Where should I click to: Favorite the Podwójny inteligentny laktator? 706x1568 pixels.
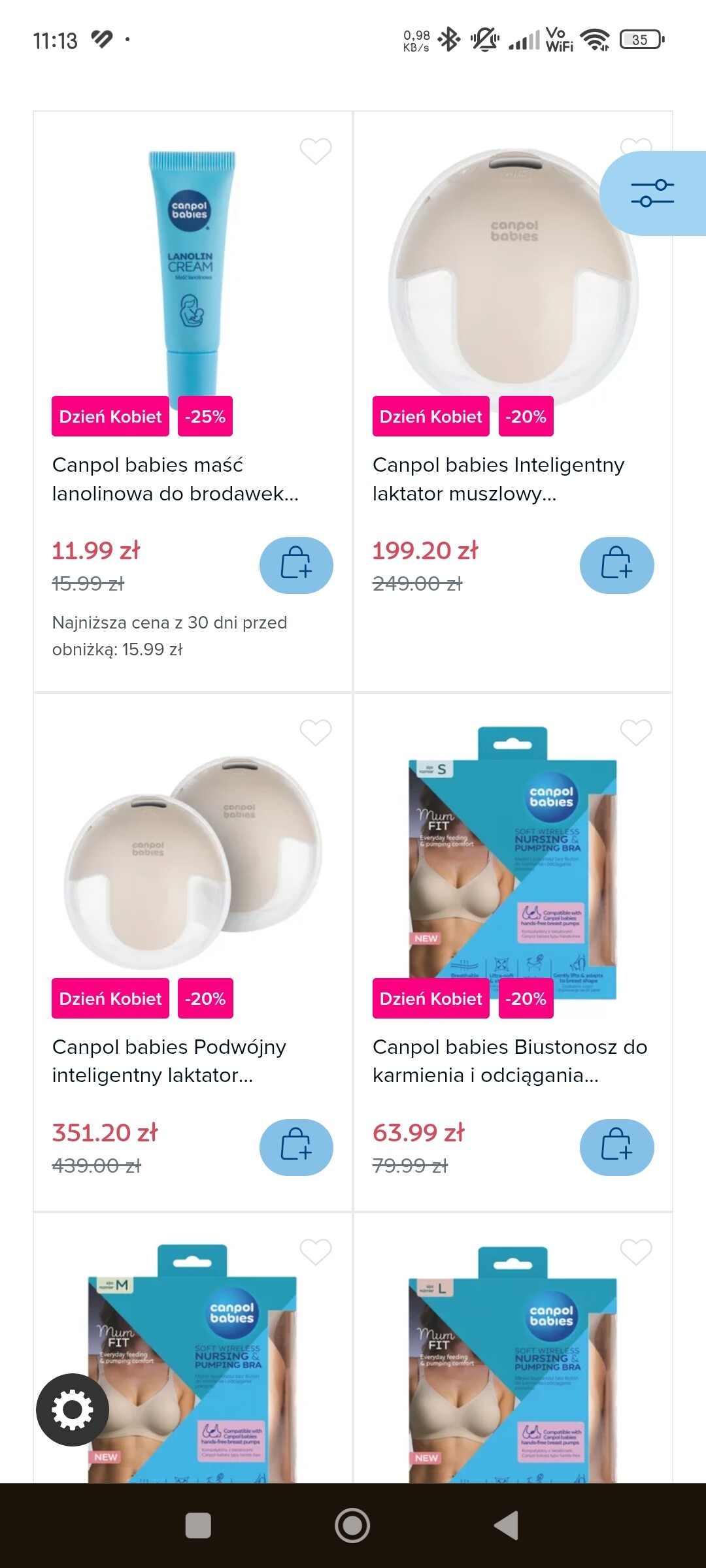point(316,732)
